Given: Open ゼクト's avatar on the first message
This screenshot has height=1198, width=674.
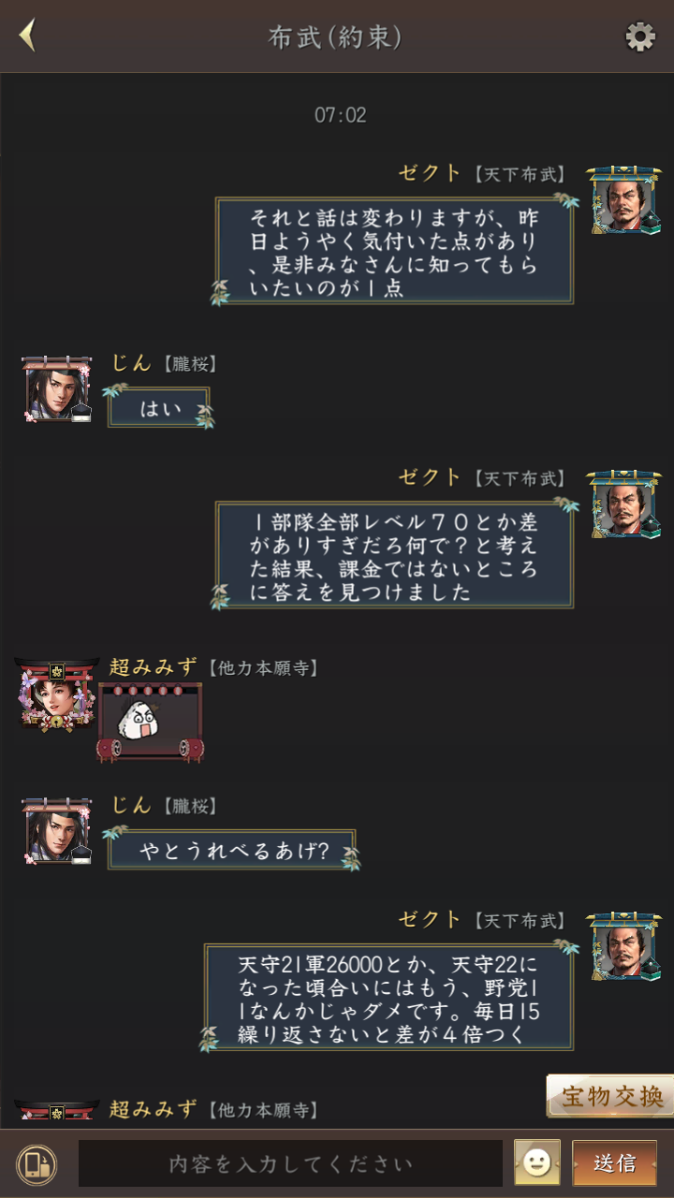Looking at the screenshot, I should 624,201.
